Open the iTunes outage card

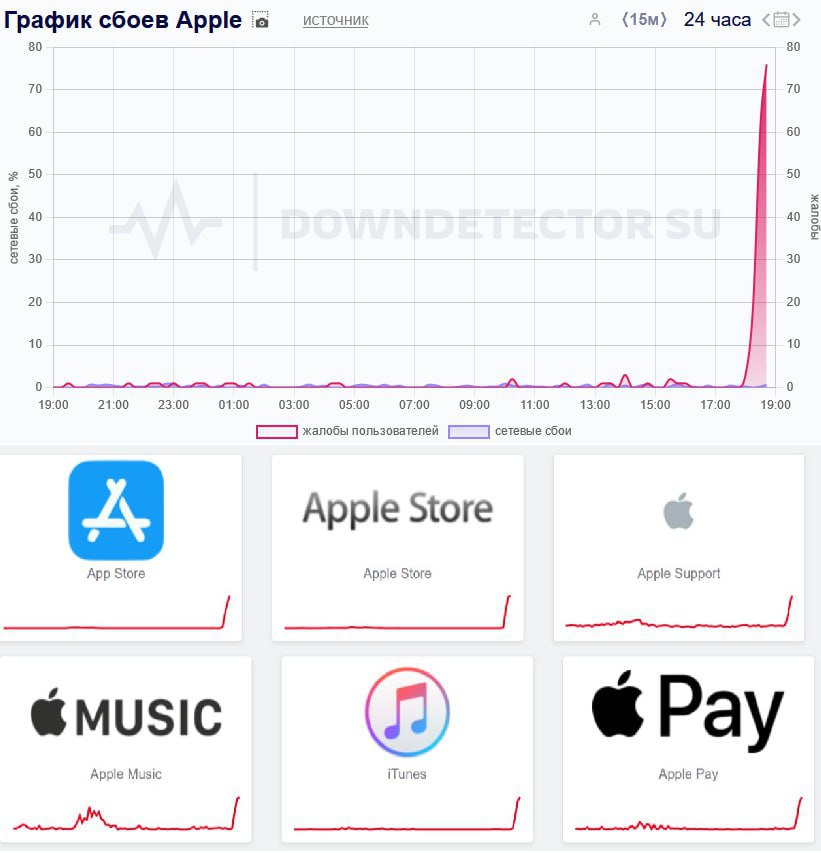click(x=406, y=748)
